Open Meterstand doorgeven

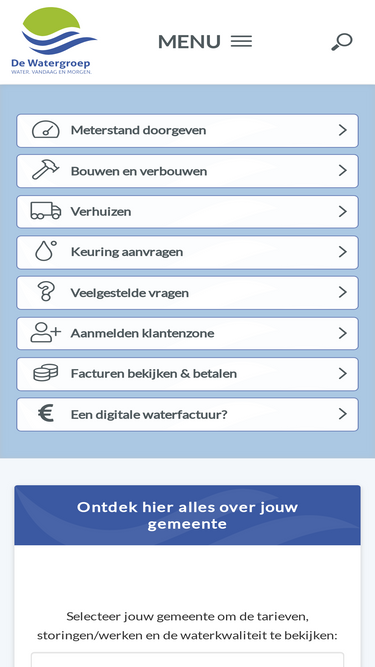point(188,131)
